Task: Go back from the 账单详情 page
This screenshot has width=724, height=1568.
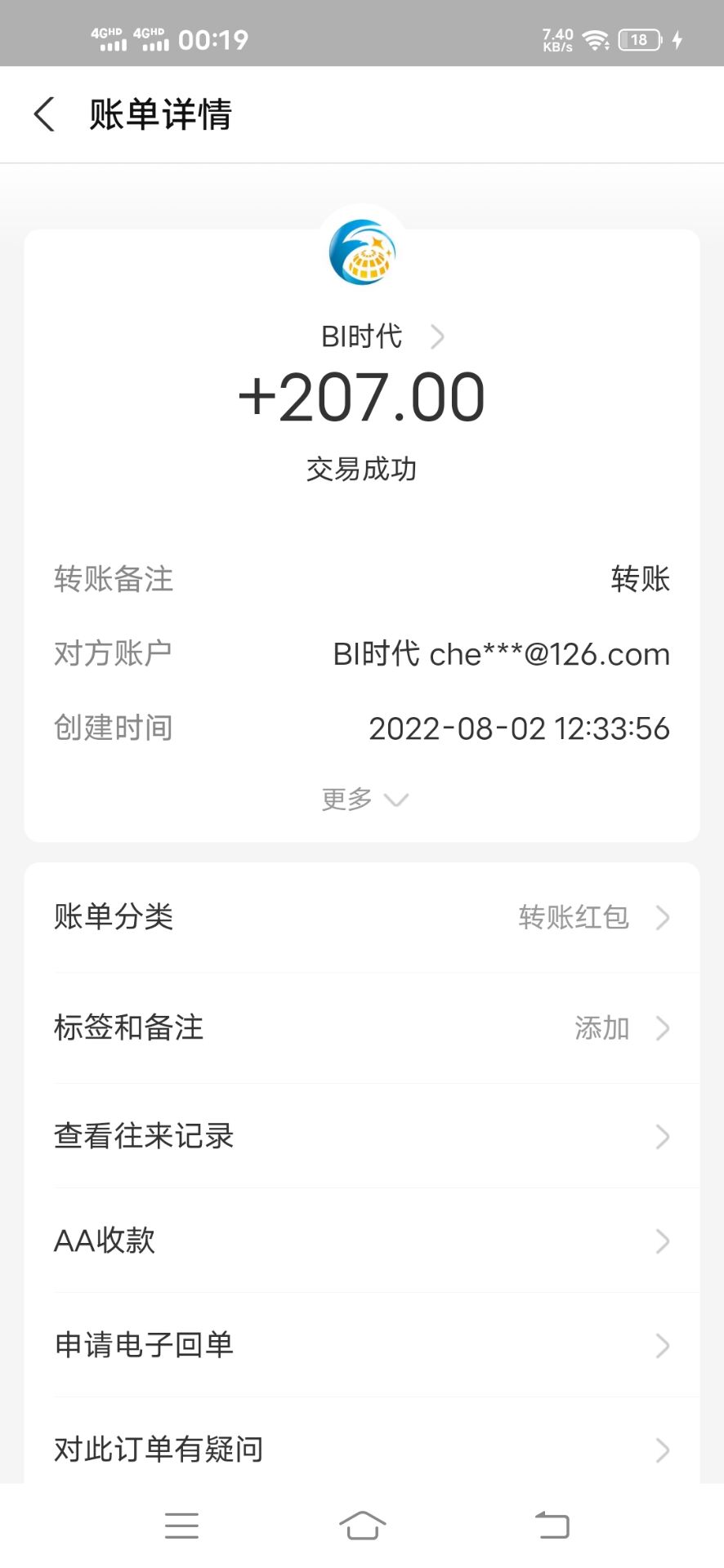Action: pyautogui.click(x=45, y=114)
